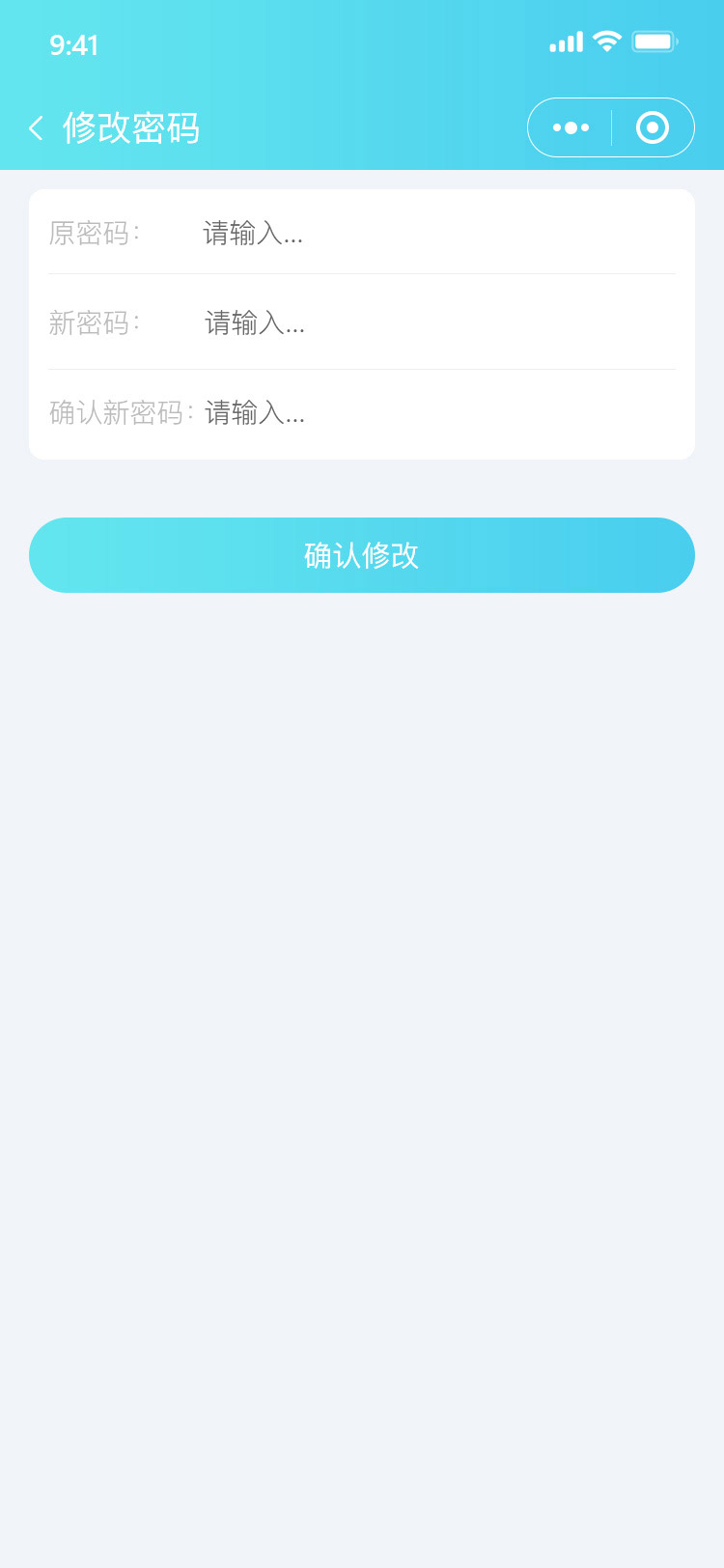Focus the 确认新密码 input field

(438, 412)
